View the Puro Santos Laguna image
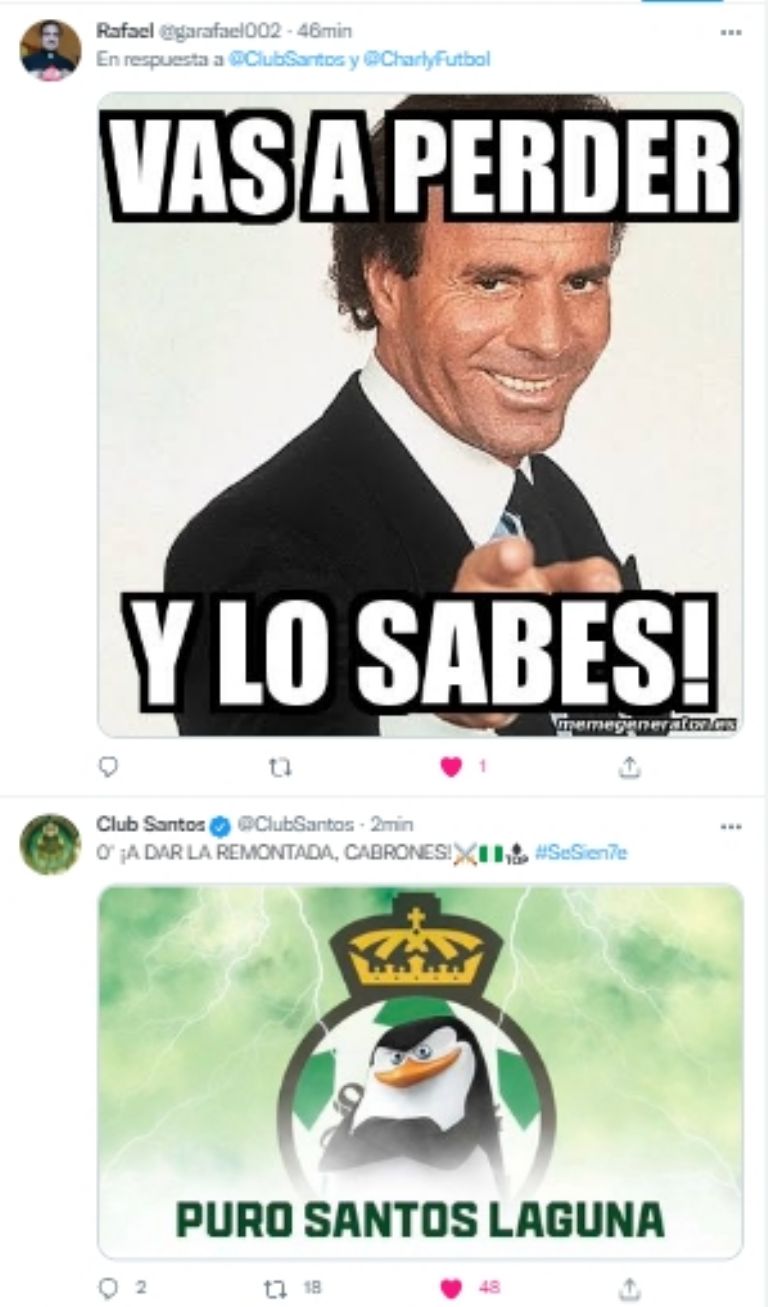 (420, 1070)
